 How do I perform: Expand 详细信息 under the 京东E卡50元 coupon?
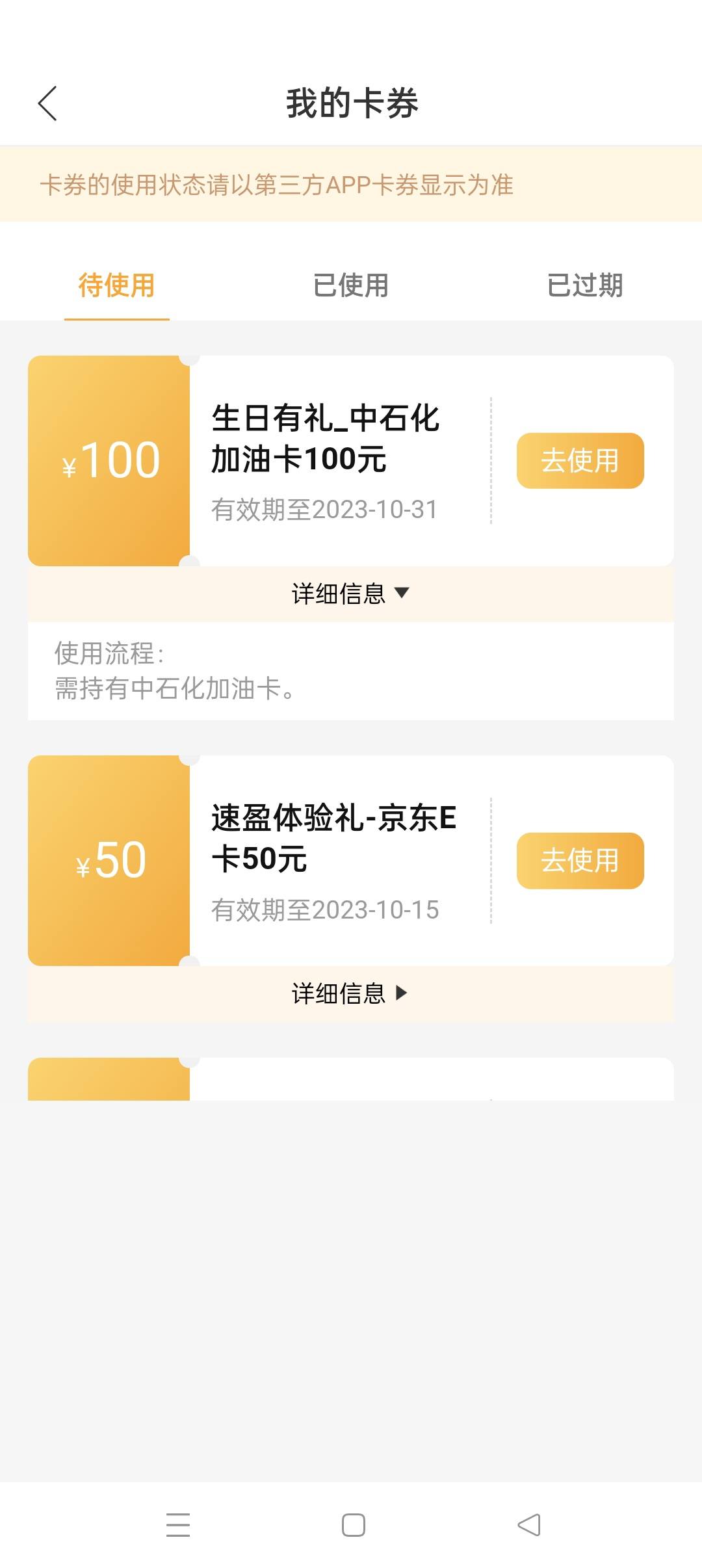point(351,993)
